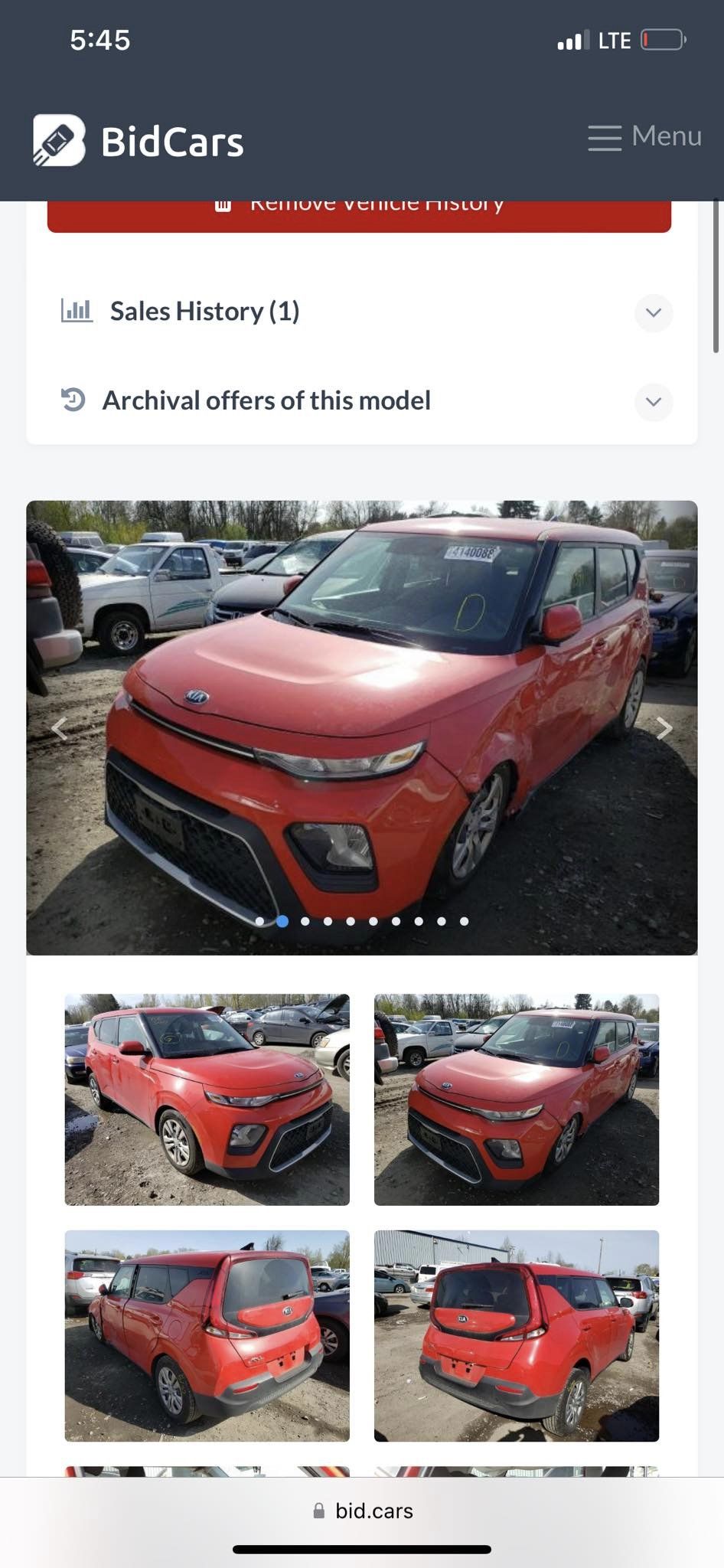The width and height of the screenshot is (724, 1568).
Task: Expand the Sales History section
Action: (653, 312)
